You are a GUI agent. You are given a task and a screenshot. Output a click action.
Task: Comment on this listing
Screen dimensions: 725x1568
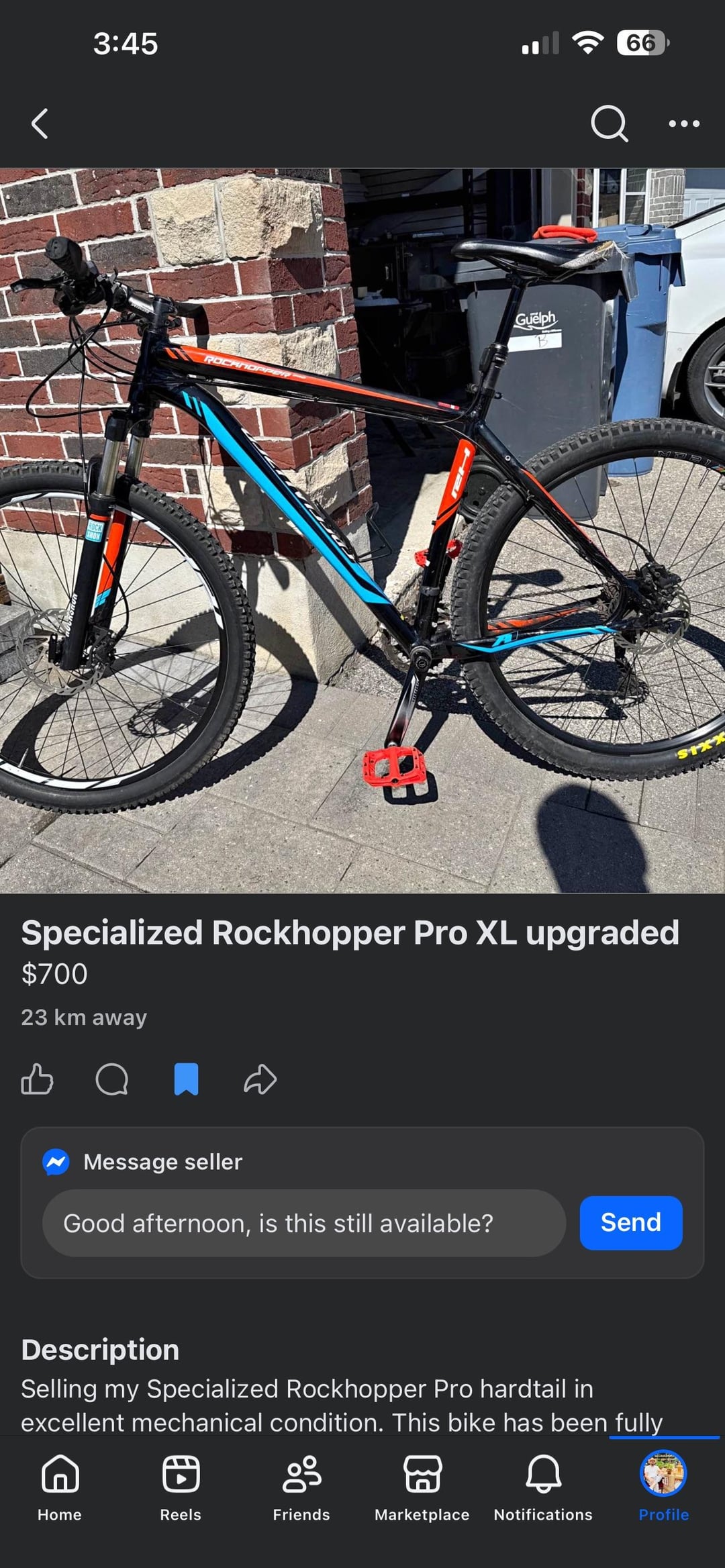pos(111,1079)
